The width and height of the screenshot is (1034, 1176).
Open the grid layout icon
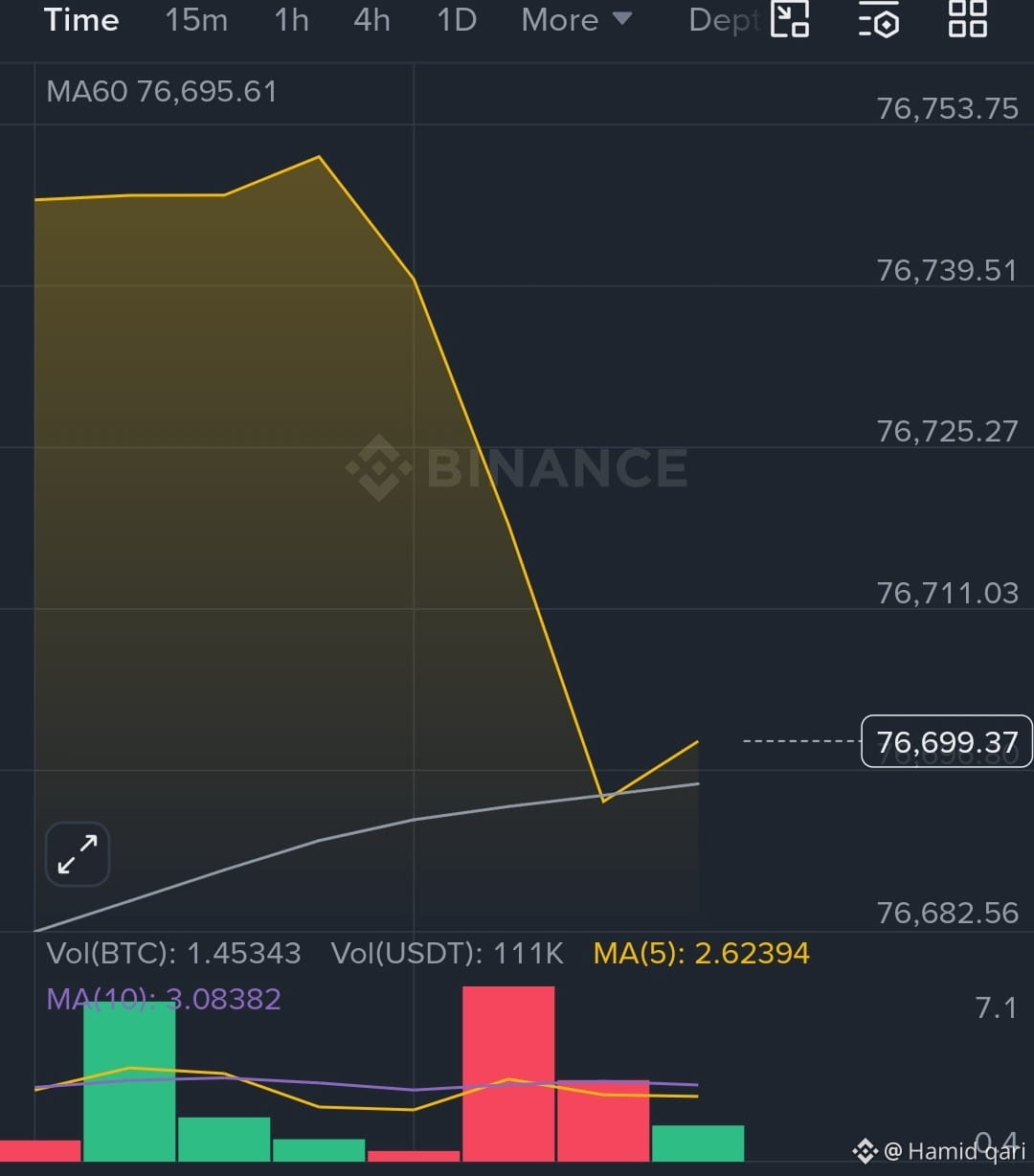[967, 18]
